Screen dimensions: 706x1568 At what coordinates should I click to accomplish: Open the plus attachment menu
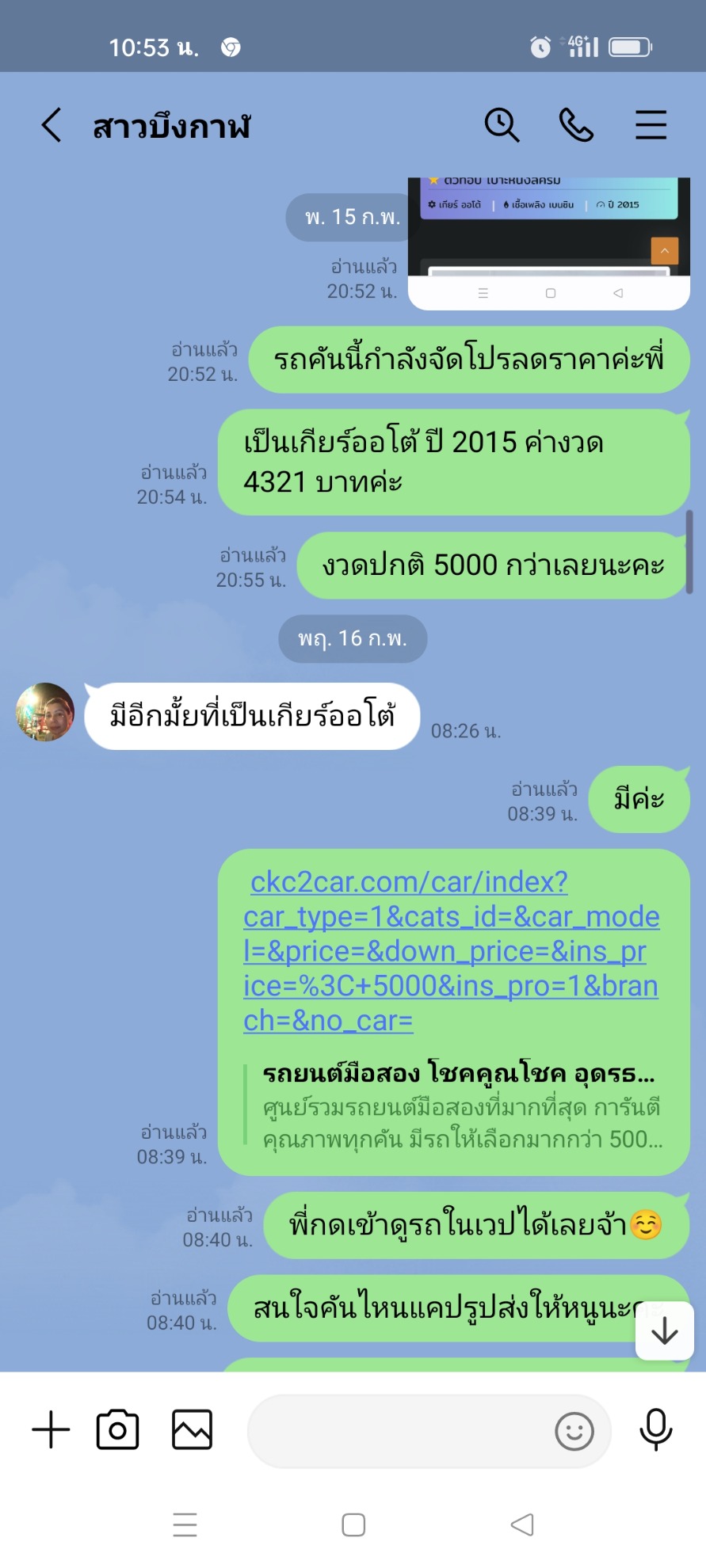[x=52, y=1430]
